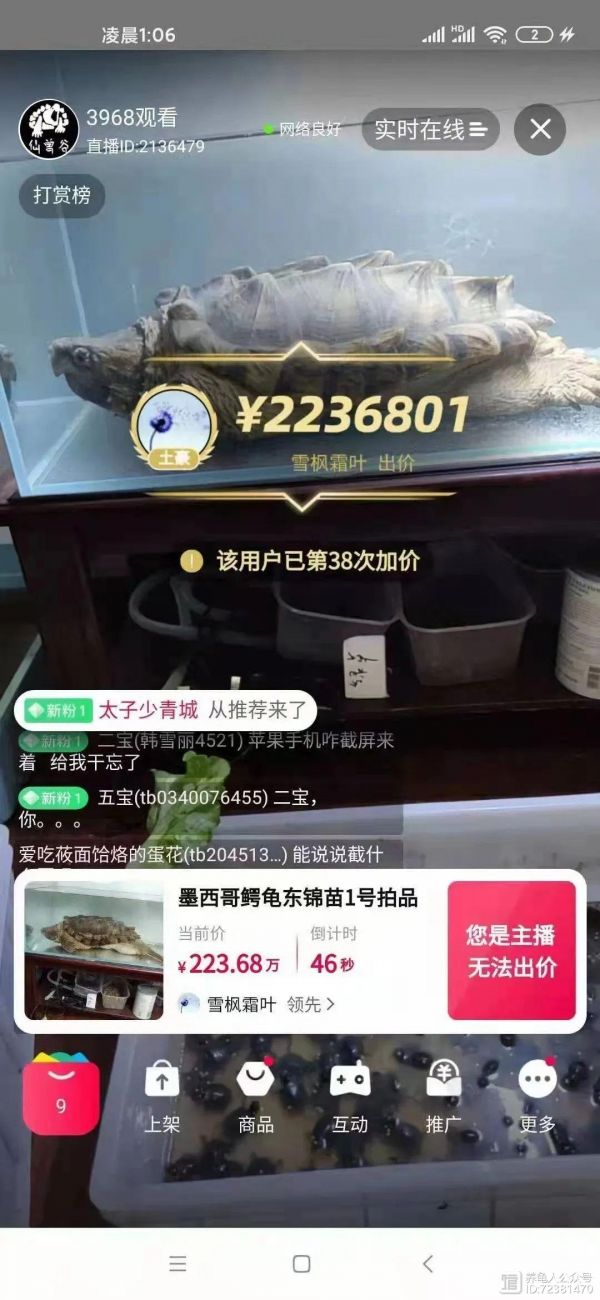Close the live stream
Viewport: 600px width, 1300px height.
pyautogui.click(x=540, y=129)
